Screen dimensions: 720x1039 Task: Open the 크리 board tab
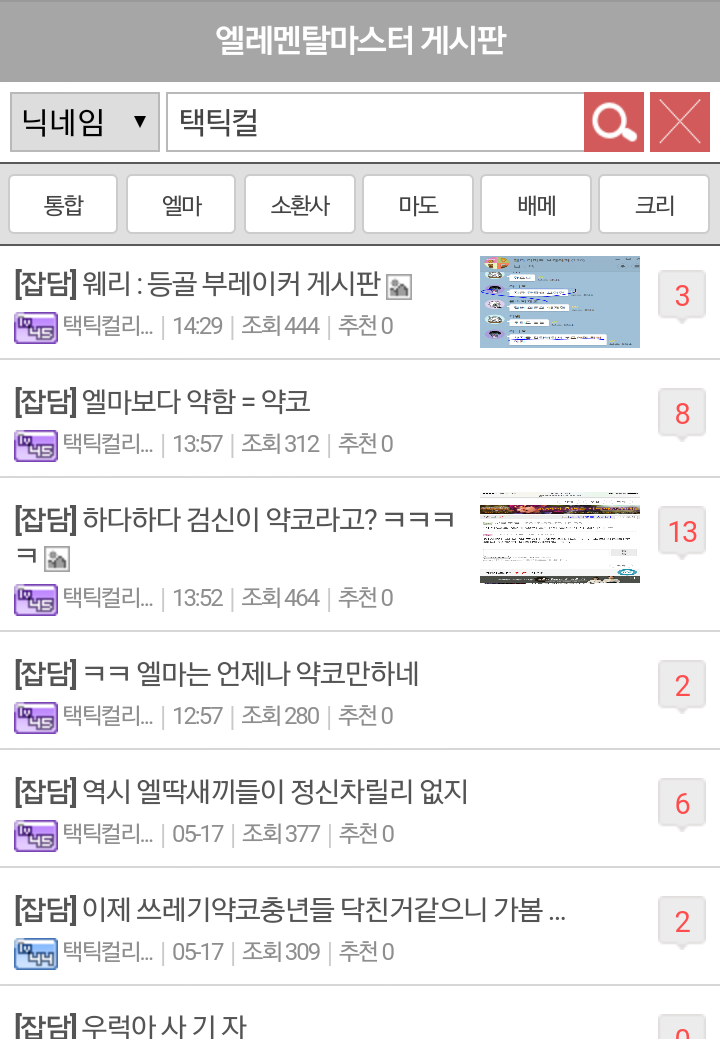[655, 205]
